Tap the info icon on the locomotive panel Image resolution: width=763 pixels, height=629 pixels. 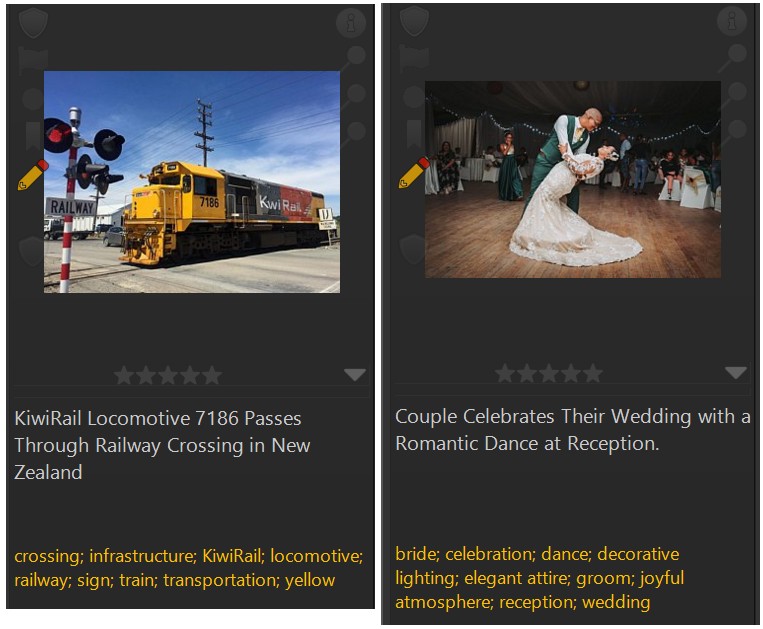pos(350,22)
